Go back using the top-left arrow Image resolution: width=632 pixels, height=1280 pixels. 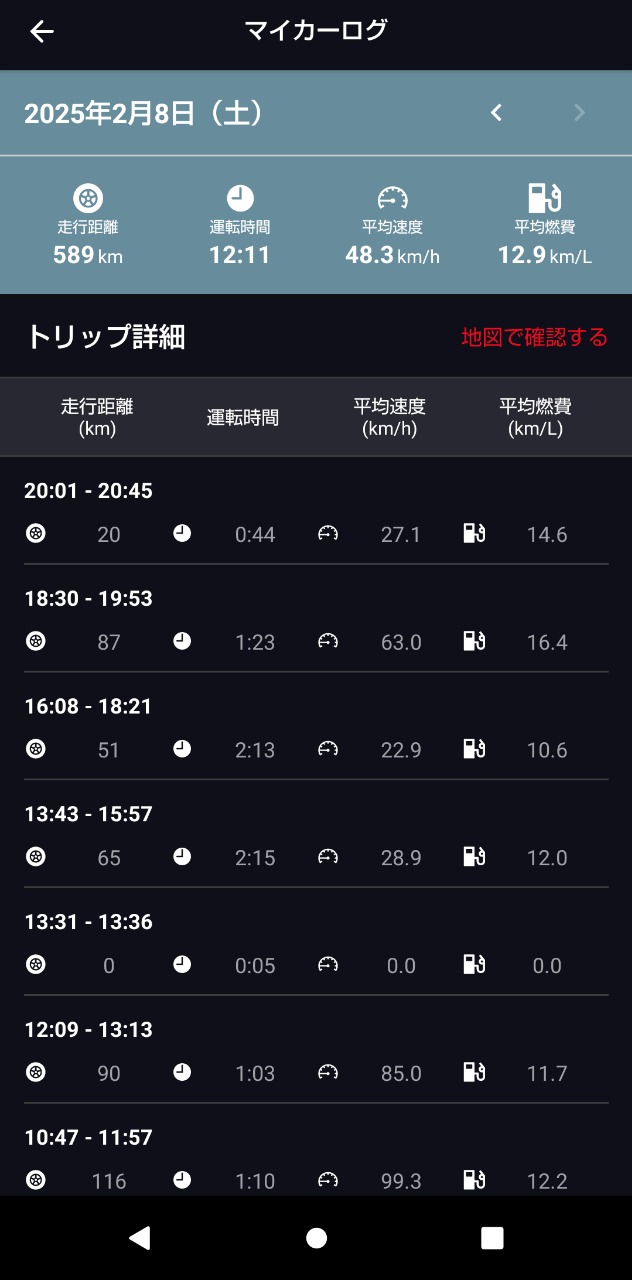click(41, 31)
